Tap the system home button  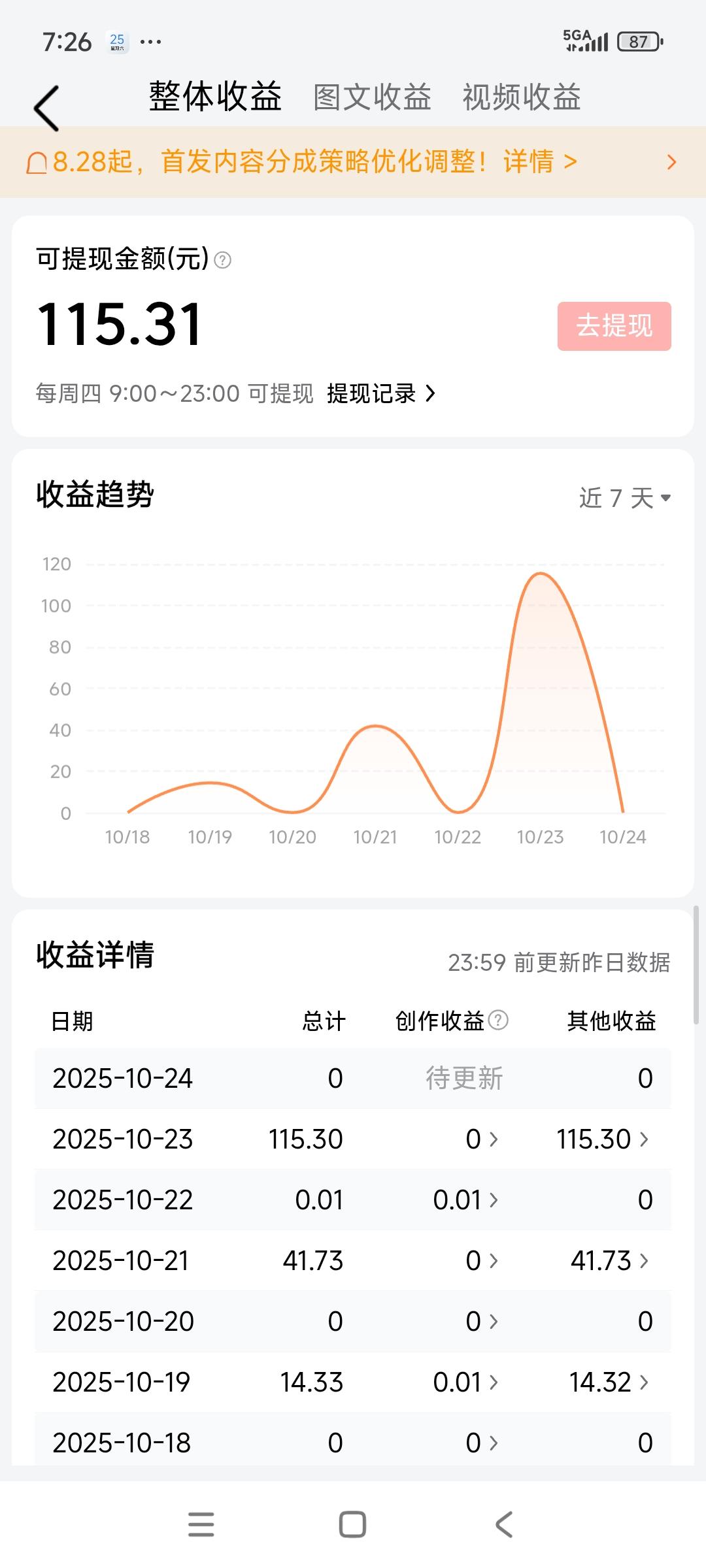352,1524
